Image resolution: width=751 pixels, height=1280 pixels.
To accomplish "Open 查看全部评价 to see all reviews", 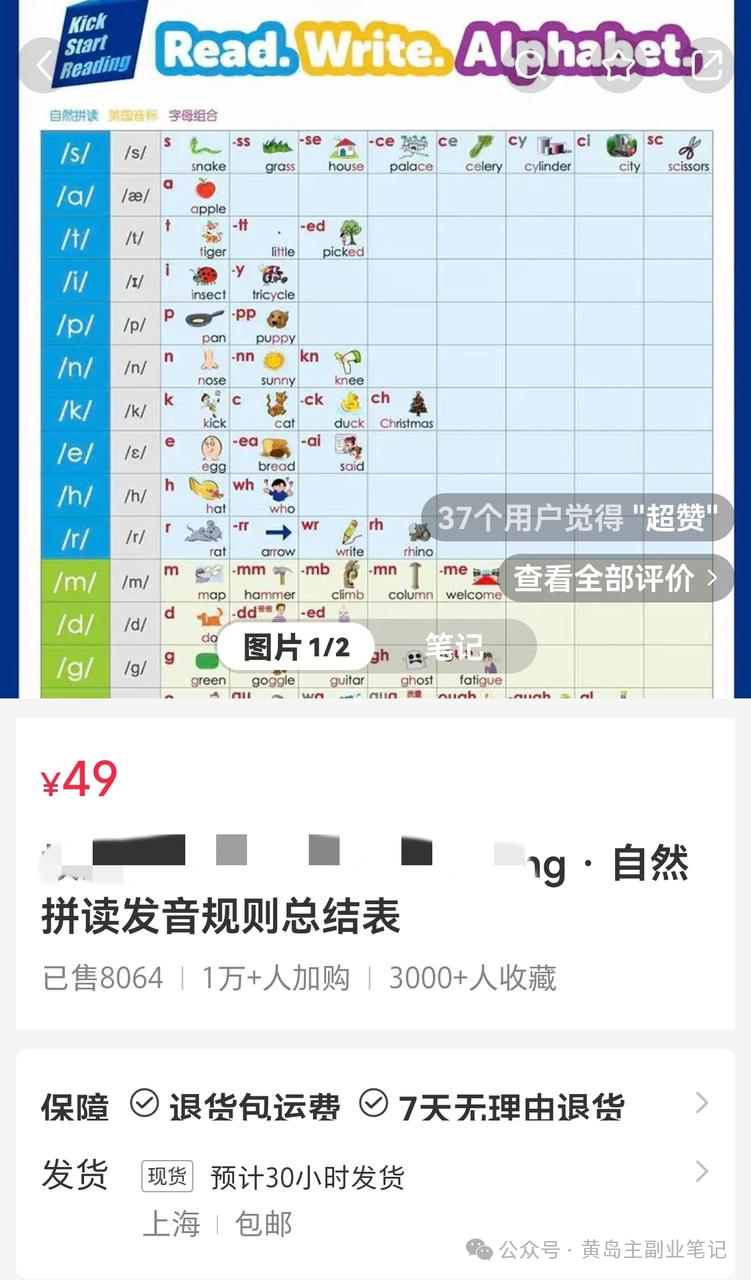I will tap(615, 578).
